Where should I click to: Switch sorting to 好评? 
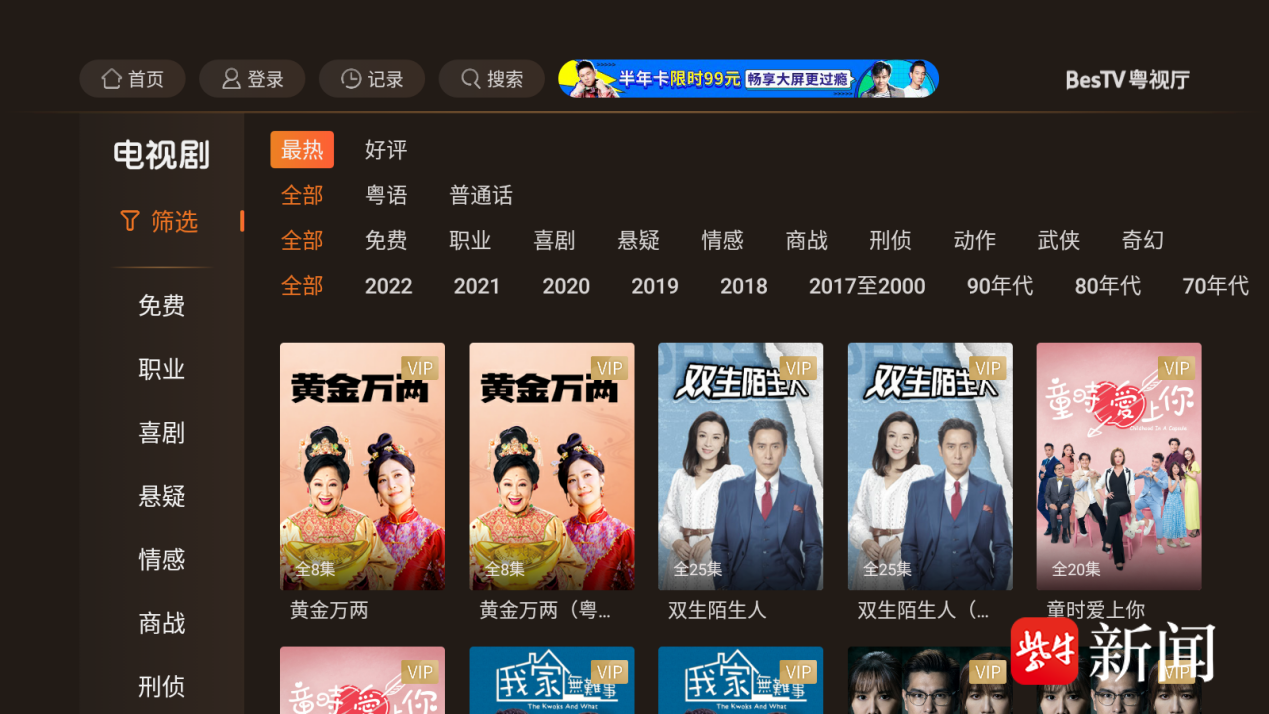click(386, 150)
